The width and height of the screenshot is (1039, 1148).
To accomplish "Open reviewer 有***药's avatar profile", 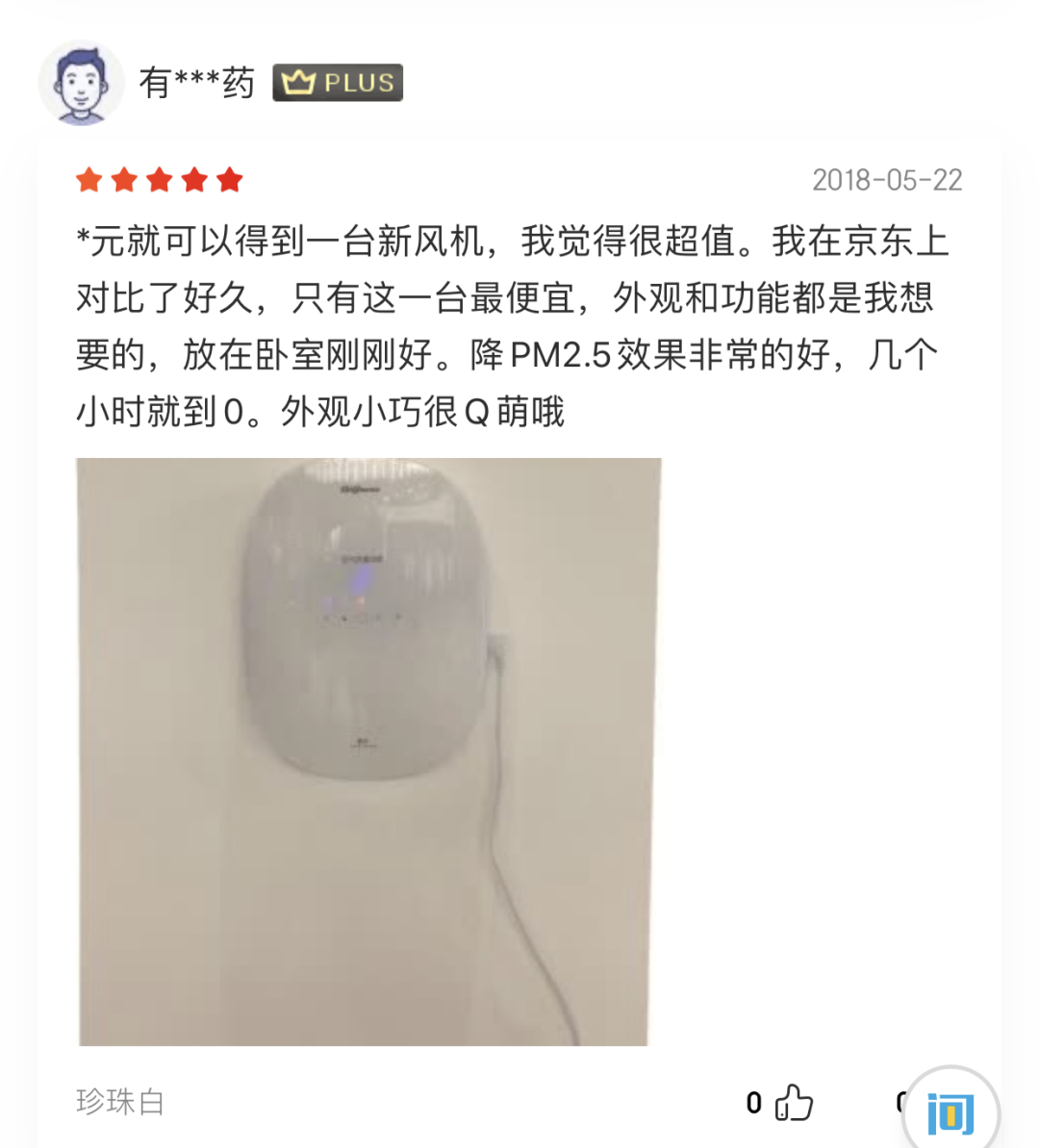I will [82, 84].
